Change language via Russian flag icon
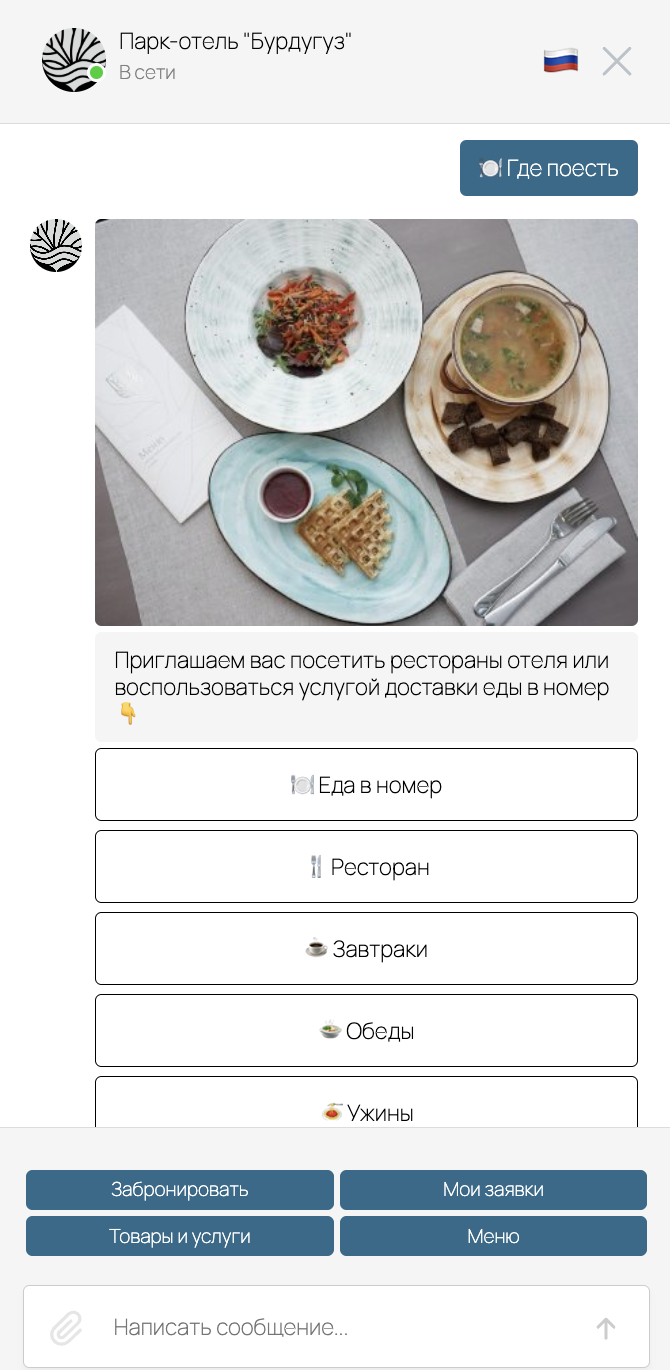This screenshot has width=670, height=1370. click(x=561, y=62)
